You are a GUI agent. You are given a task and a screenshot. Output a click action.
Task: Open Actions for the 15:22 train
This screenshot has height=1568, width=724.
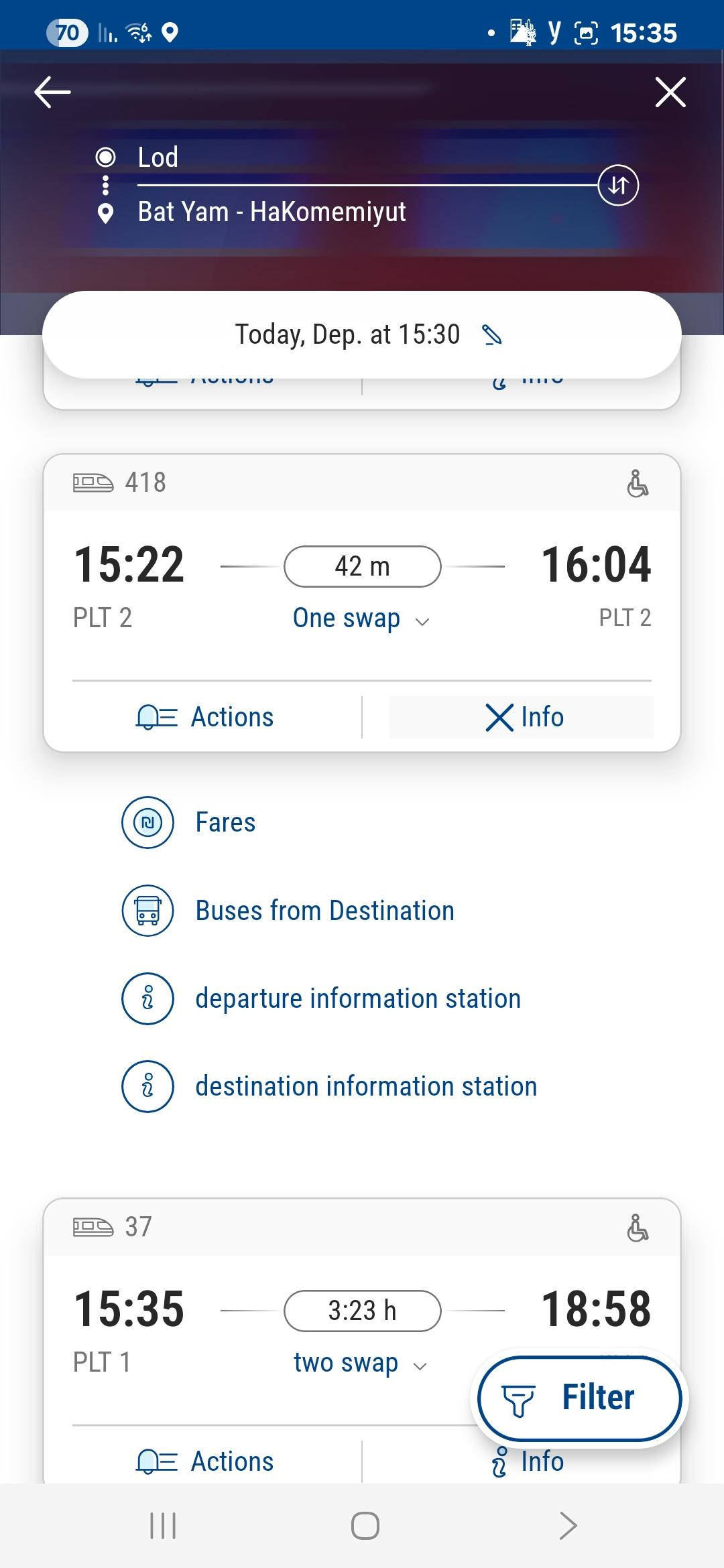click(204, 717)
